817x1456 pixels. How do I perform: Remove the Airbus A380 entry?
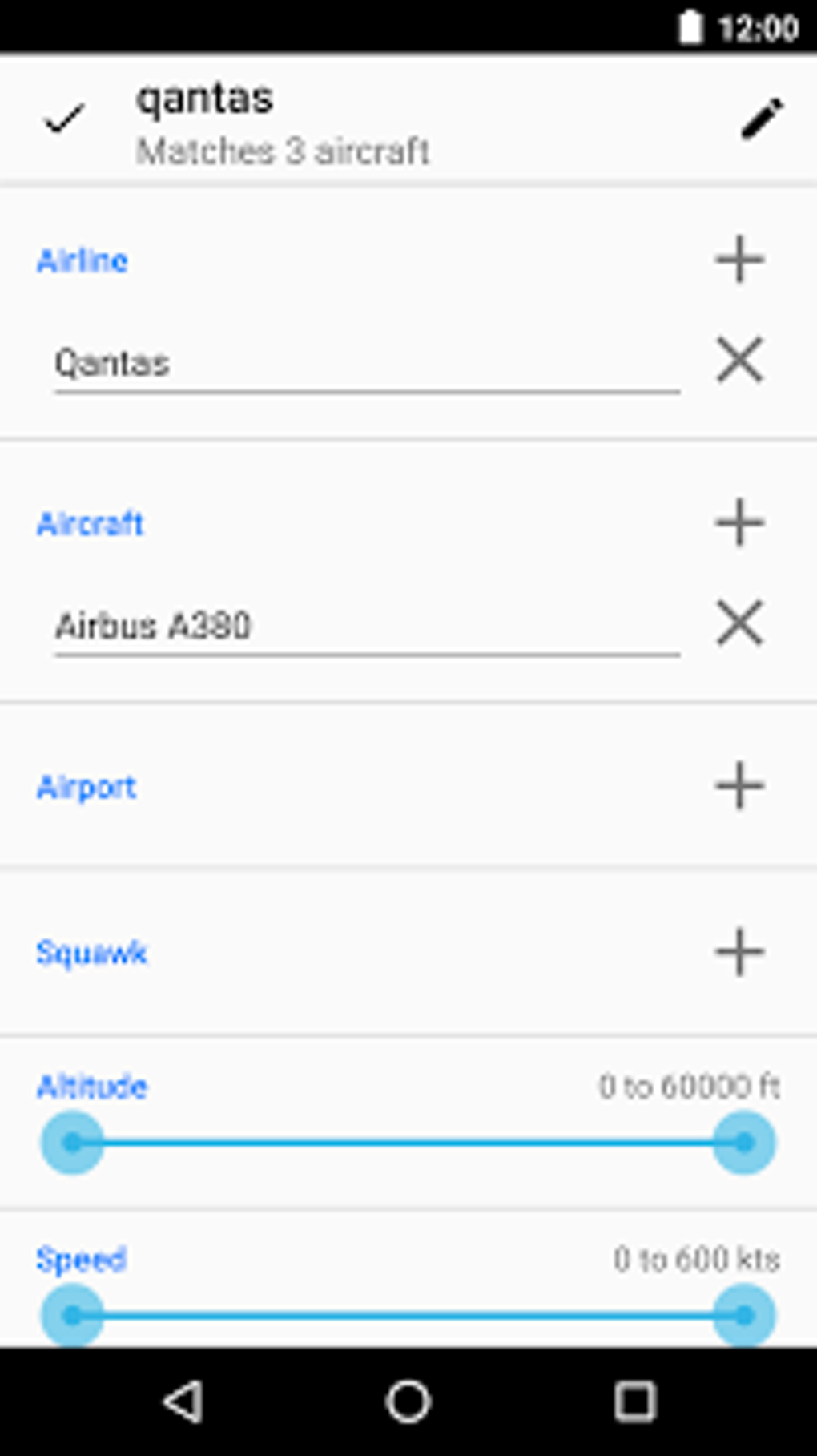pos(739,623)
